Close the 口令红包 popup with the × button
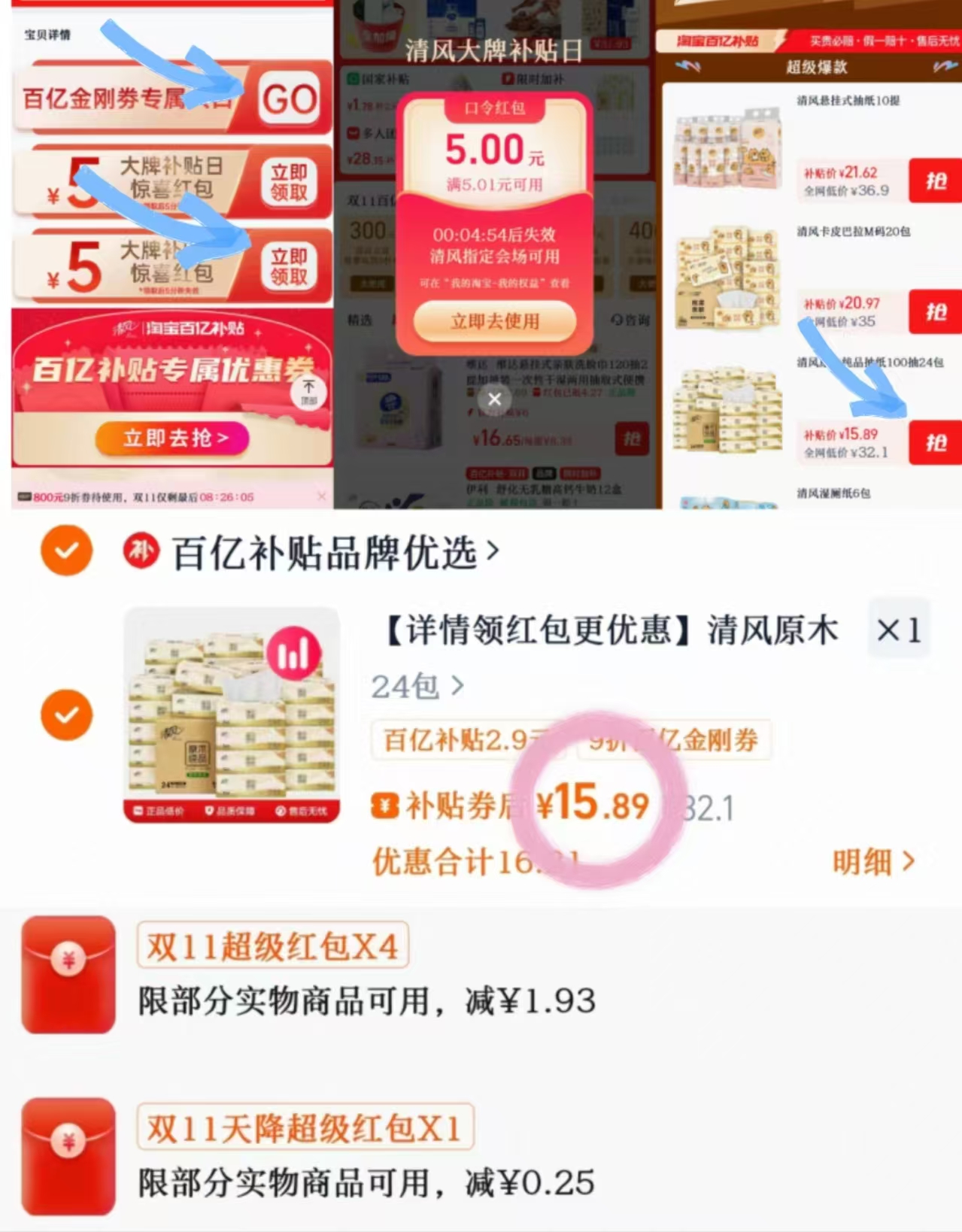 [494, 399]
